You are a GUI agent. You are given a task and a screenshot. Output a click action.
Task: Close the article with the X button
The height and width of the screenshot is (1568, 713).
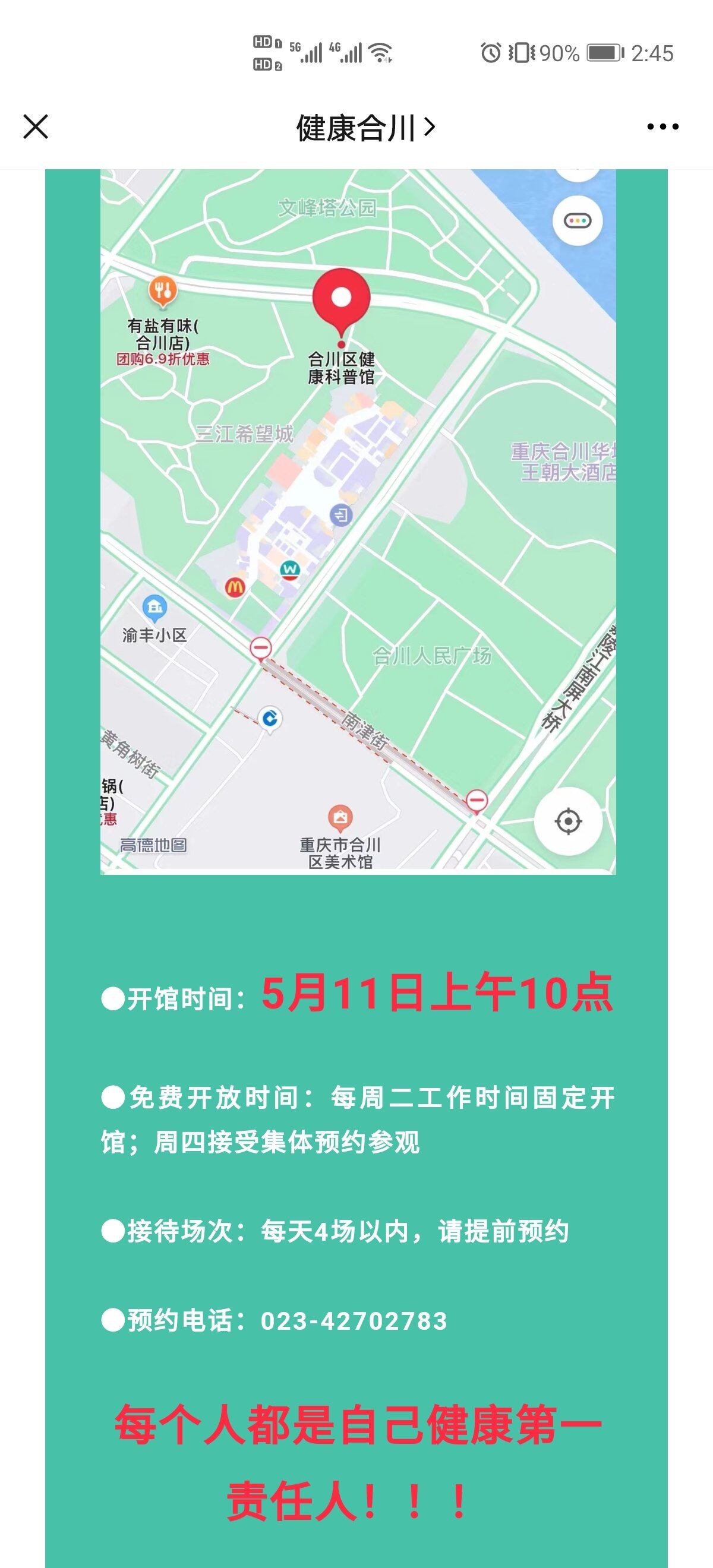tap(34, 127)
